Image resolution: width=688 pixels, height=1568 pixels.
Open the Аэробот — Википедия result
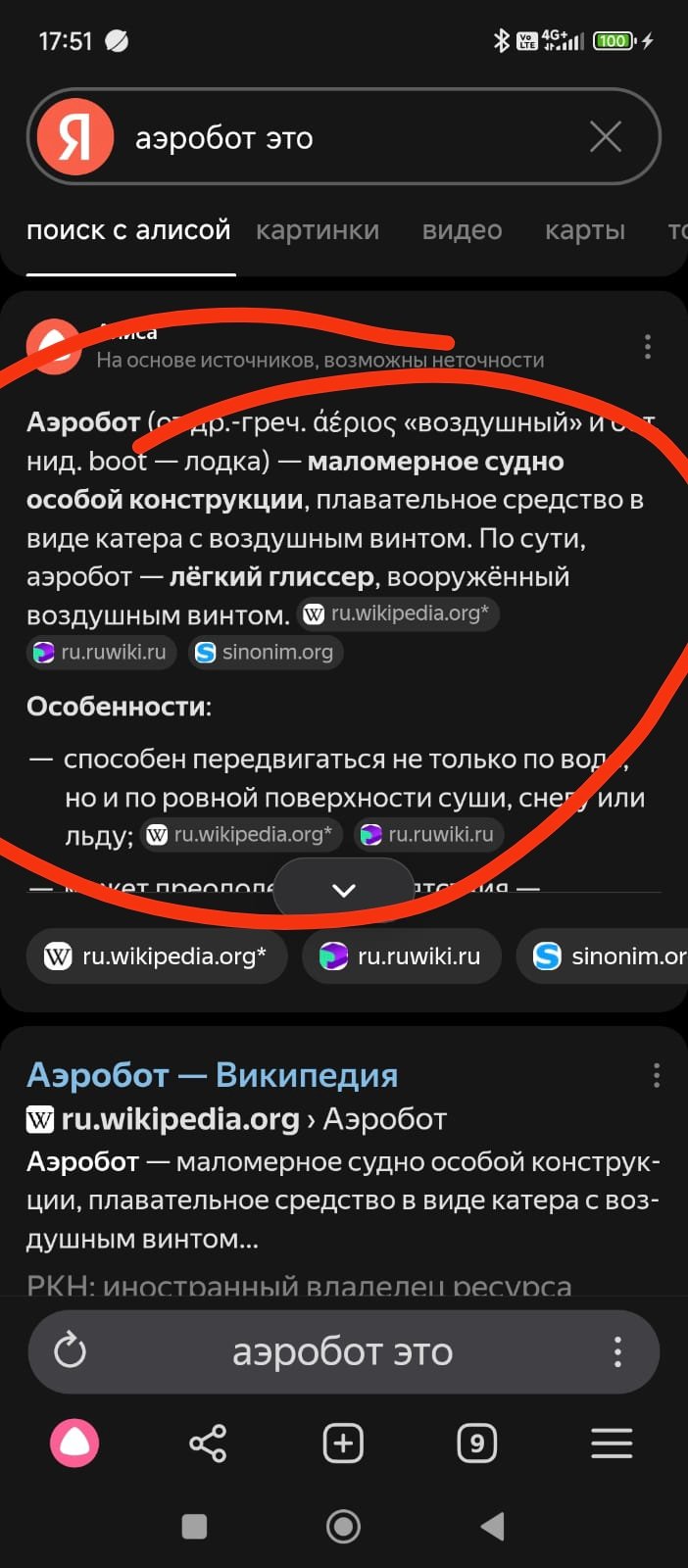pyautogui.click(x=213, y=1076)
